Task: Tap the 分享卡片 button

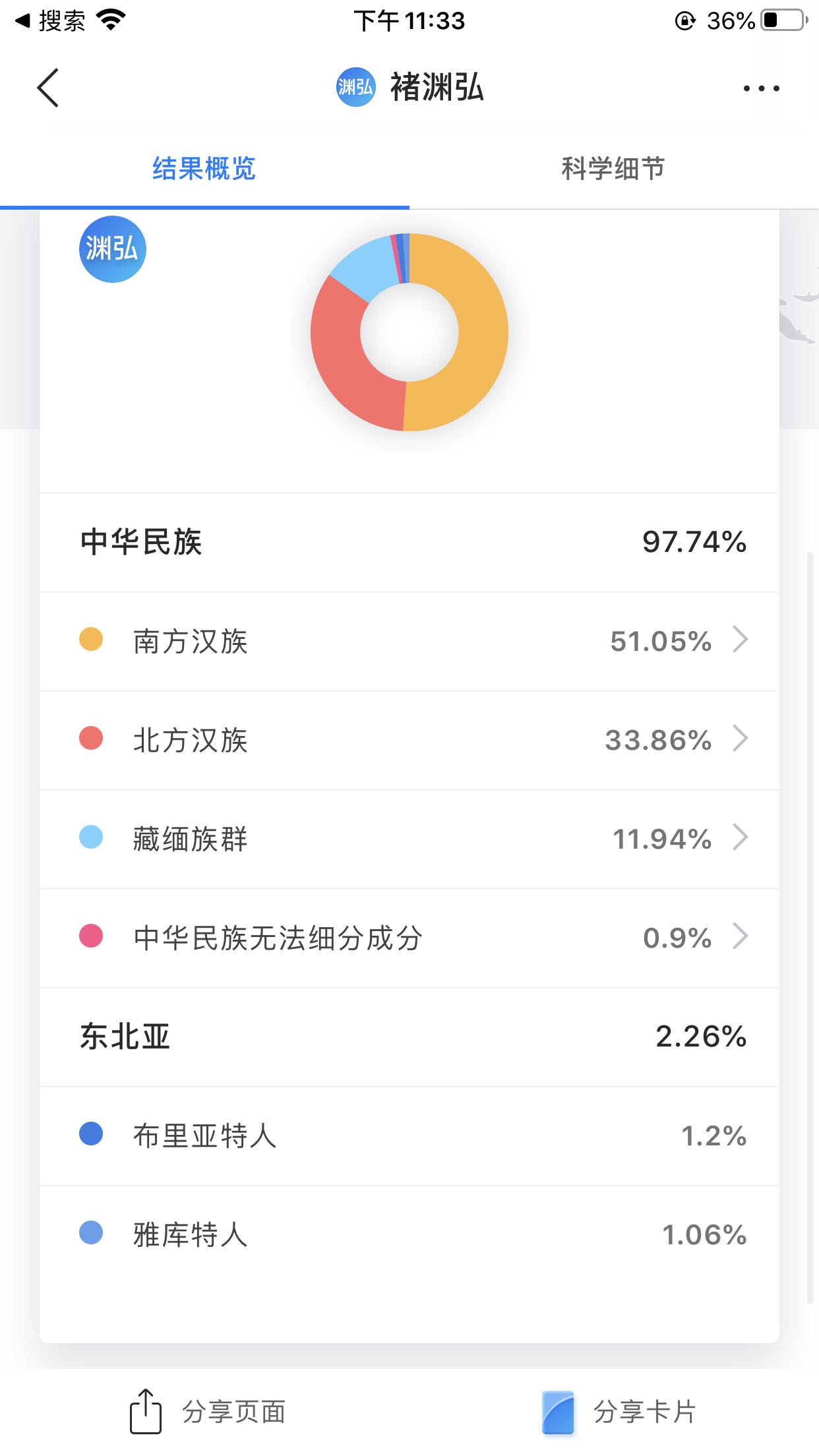Action: (619, 1412)
